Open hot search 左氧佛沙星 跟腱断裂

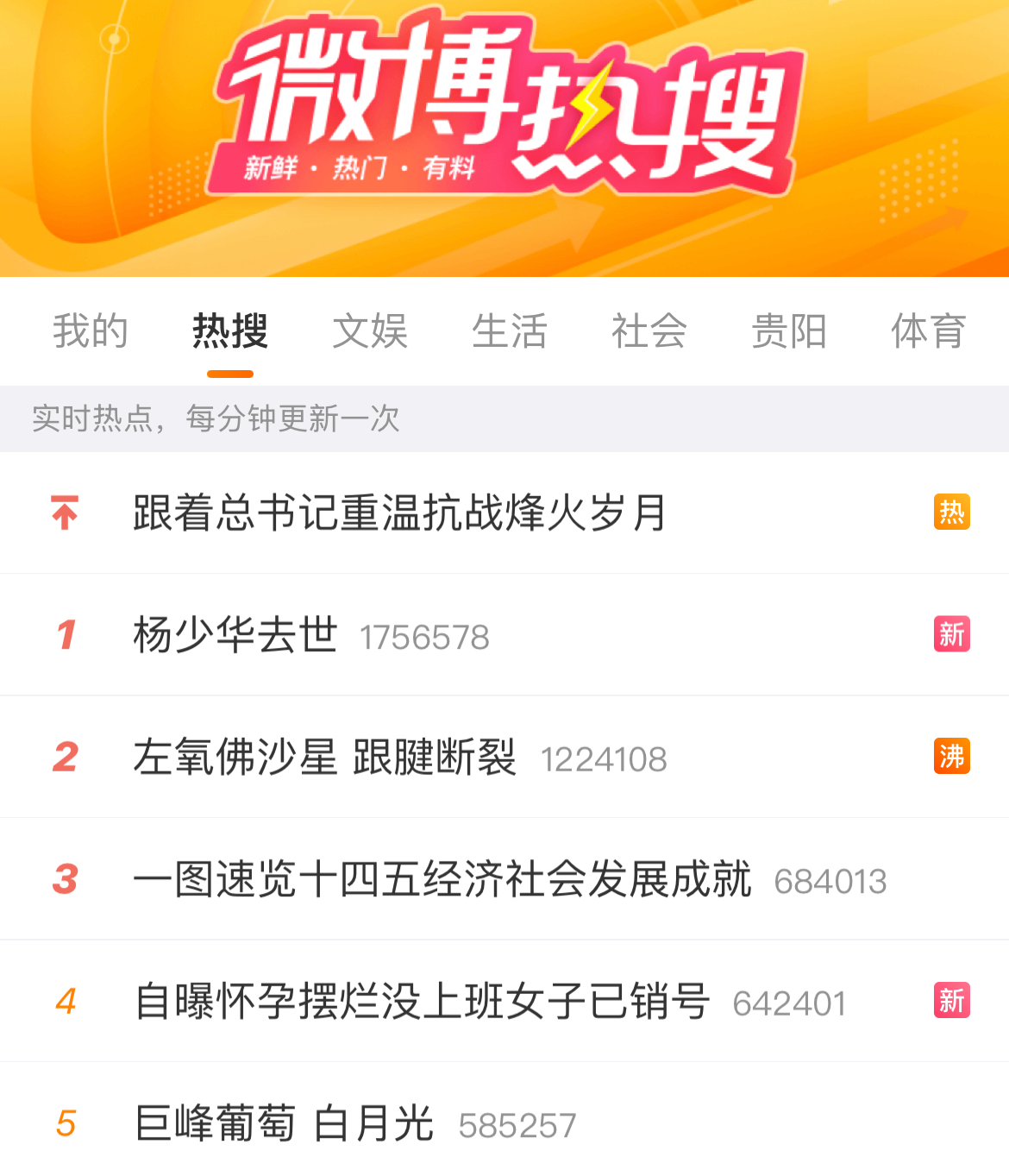[x=324, y=758]
